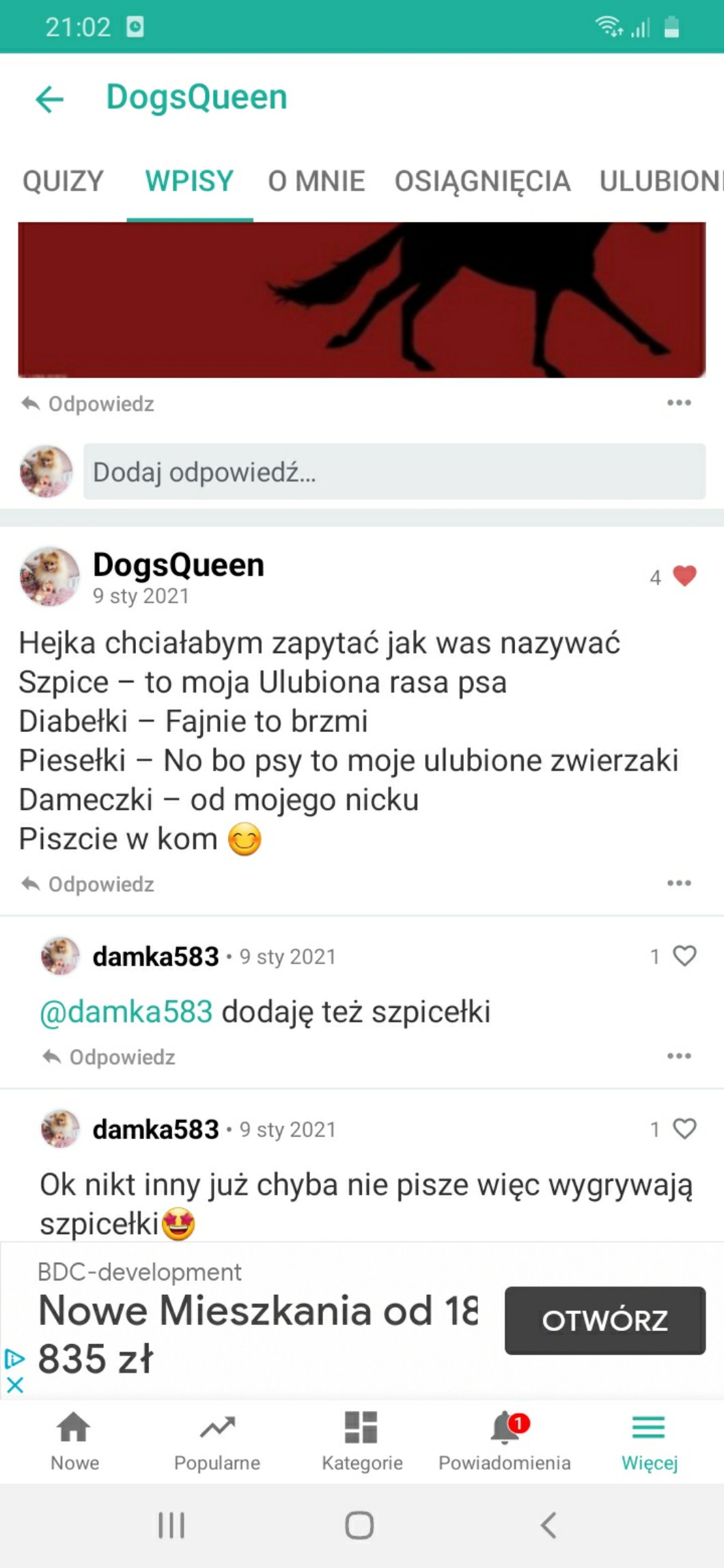Check Powiadomienia notifications

coord(505,1441)
